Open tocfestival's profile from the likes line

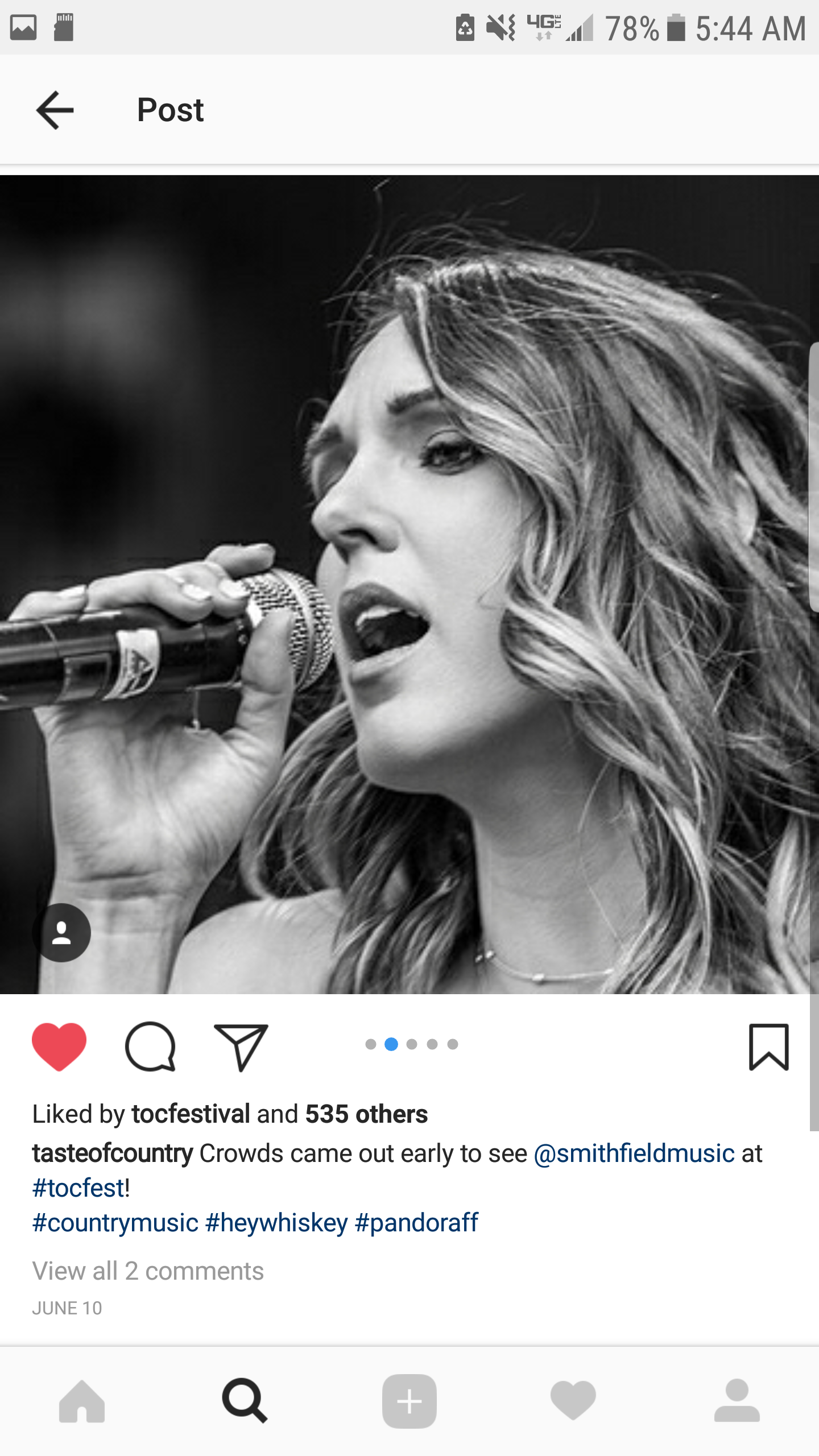coord(191,1114)
